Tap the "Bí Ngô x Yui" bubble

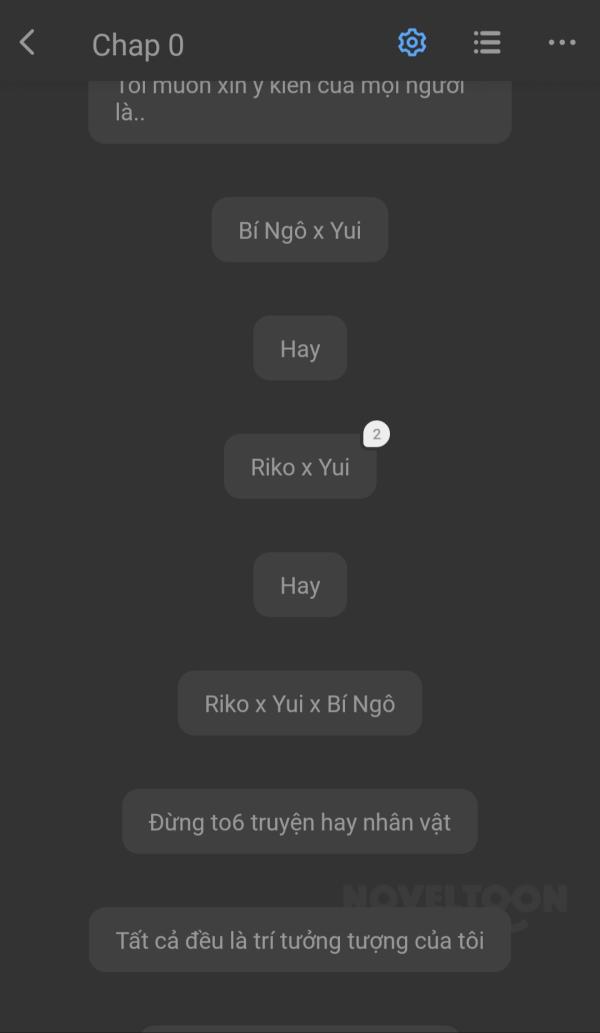click(300, 231)
